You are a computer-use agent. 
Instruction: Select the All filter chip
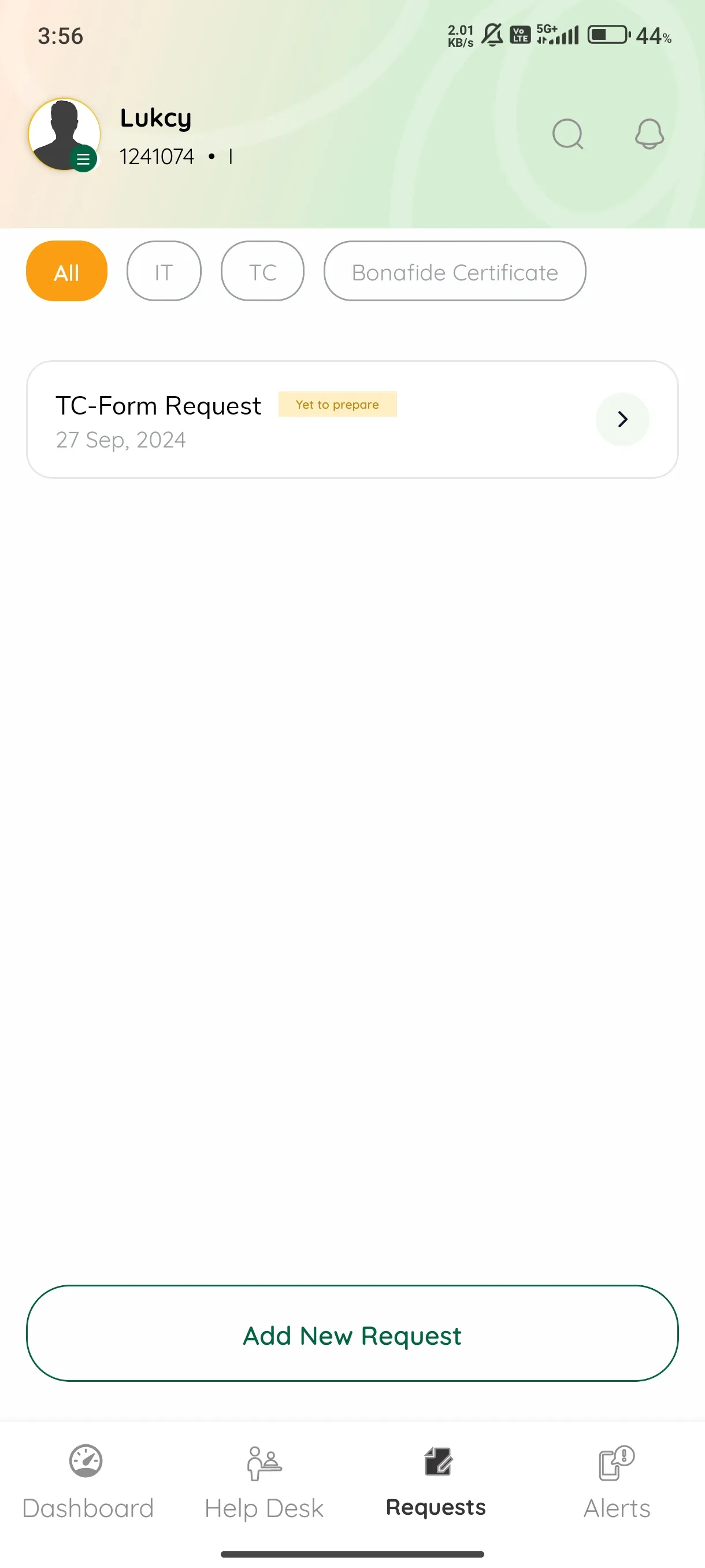(x=67, y=271)
